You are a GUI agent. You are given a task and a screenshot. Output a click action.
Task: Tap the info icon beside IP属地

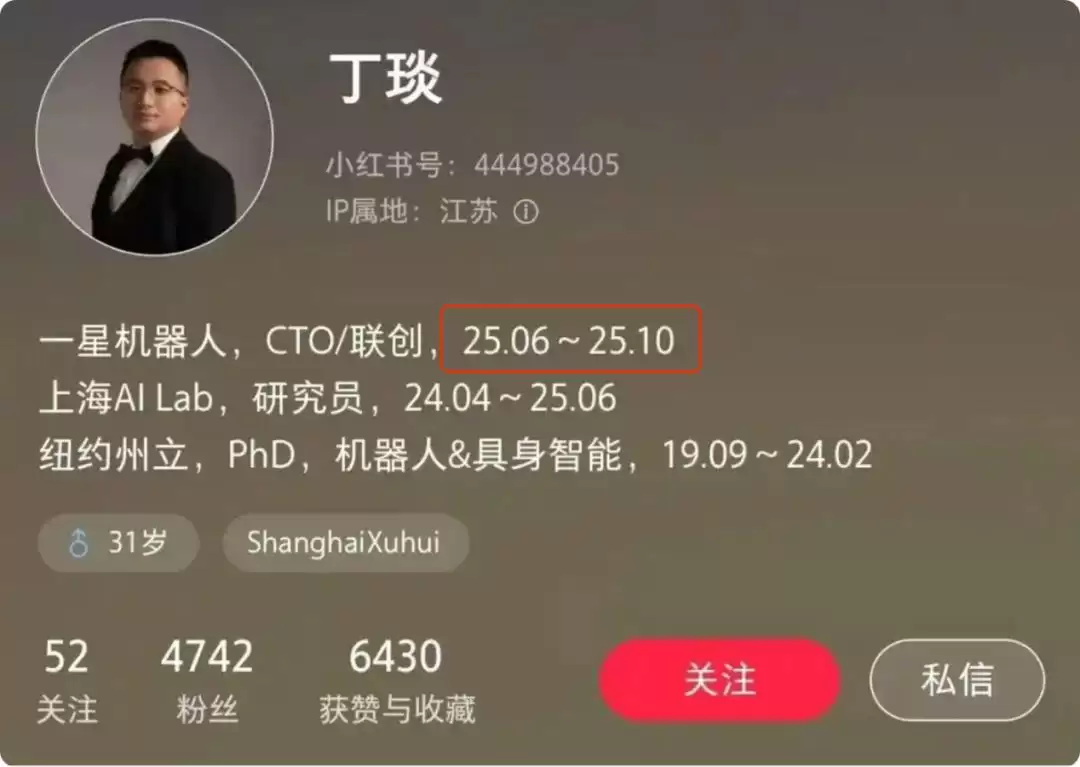pos(526,212)
